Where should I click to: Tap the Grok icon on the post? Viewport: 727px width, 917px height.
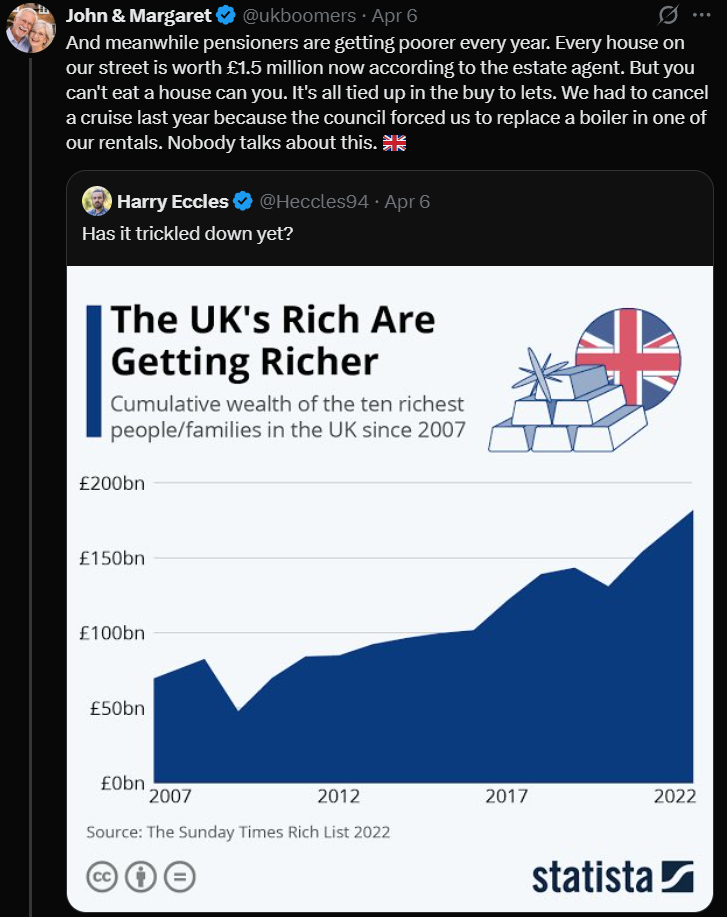[x=670, y=16]
